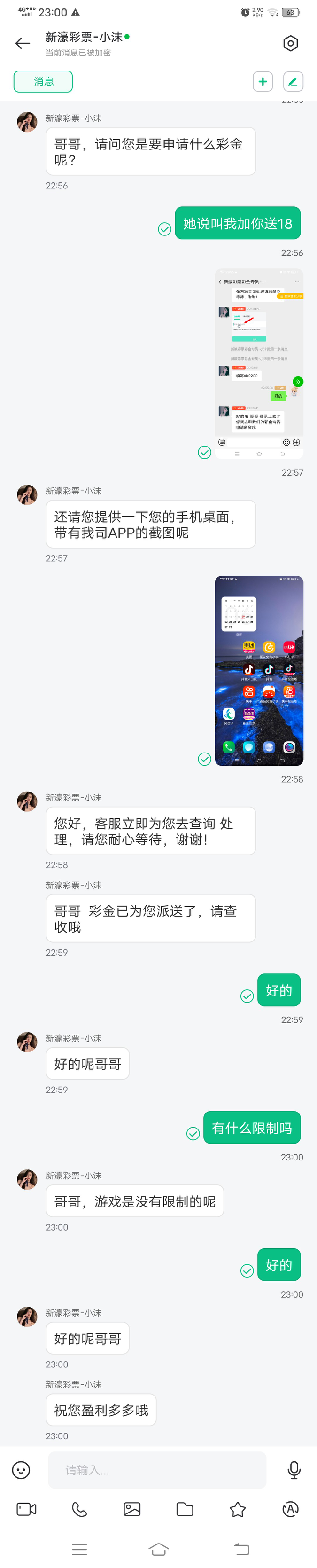Attach a picture from the gallery
This screenshot has height=1568, width=317.
(x=132, y=1509)
